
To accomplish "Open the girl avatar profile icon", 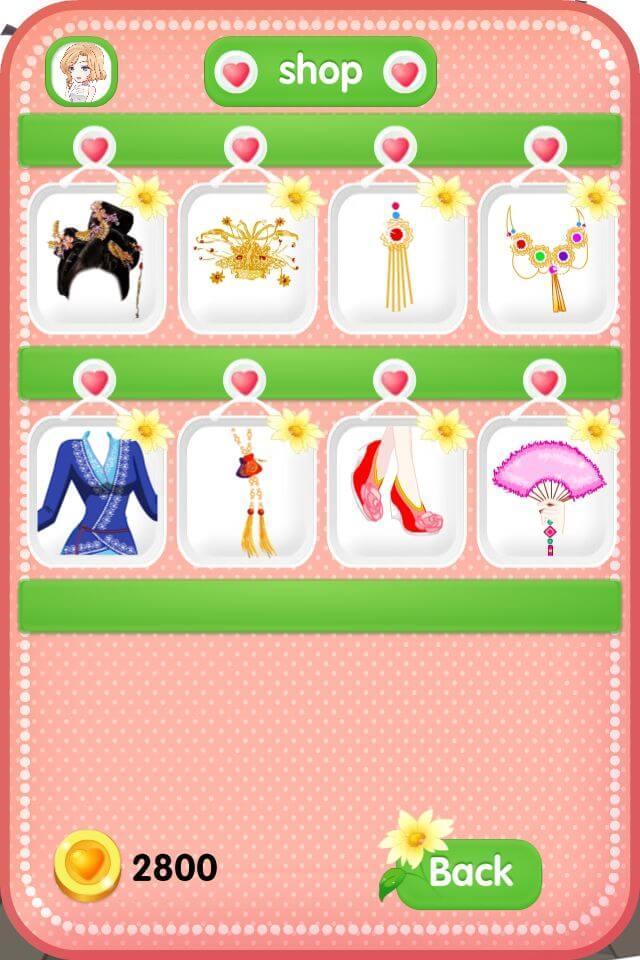I will click(81, 72).
